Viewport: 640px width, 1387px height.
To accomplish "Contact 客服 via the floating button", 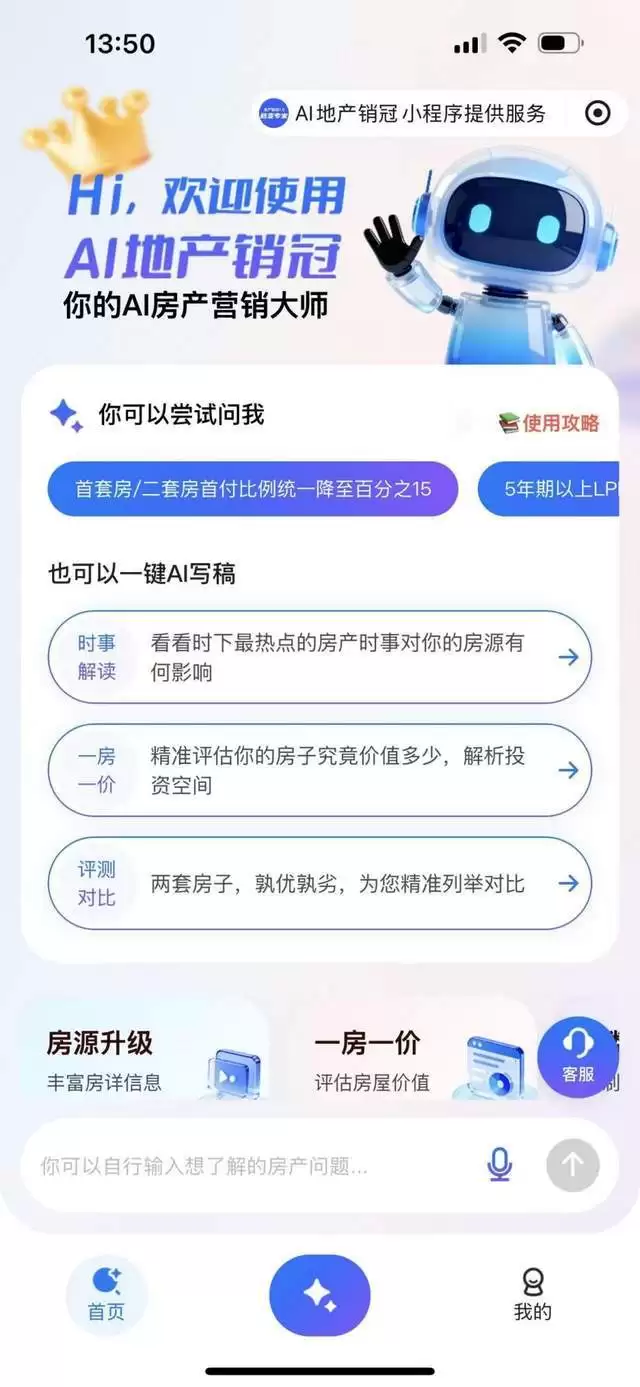I will (x=578, y=1057).
